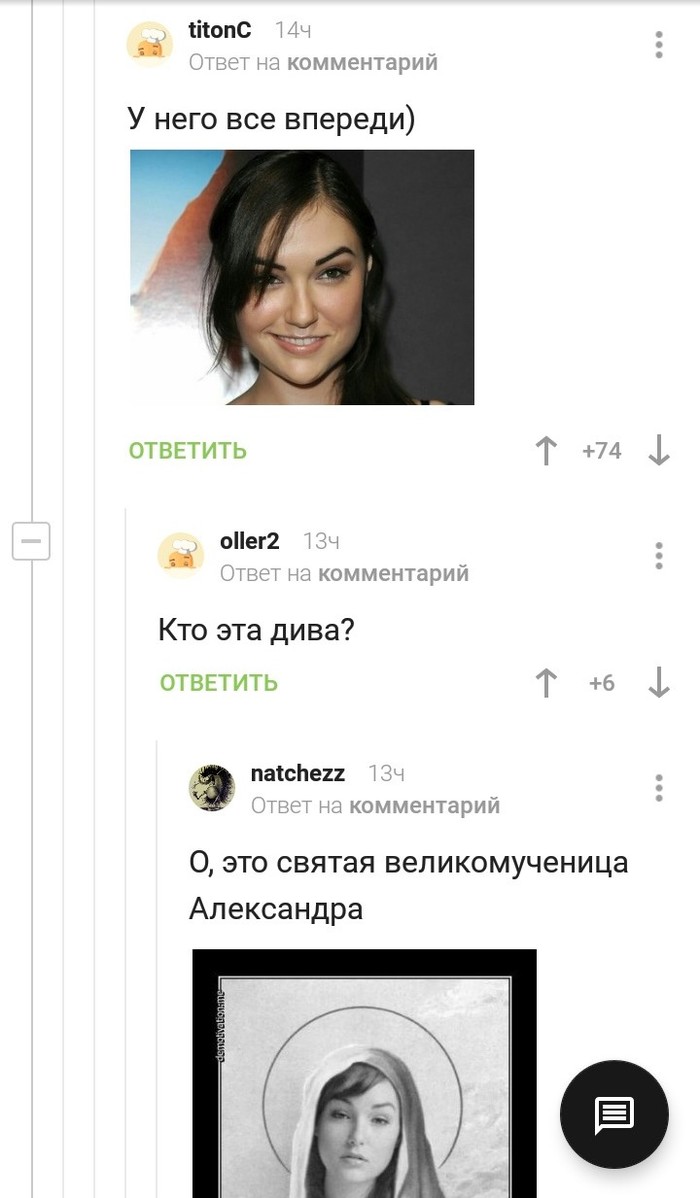Open oller2's profile name
The image size is (700, 1198).
pos(249,541)
